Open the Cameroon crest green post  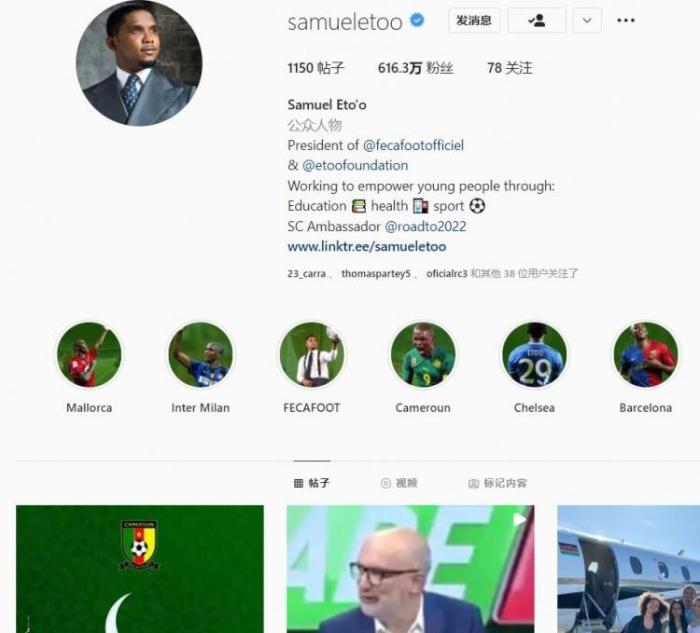pyautogui.click(x=139, y=568)
